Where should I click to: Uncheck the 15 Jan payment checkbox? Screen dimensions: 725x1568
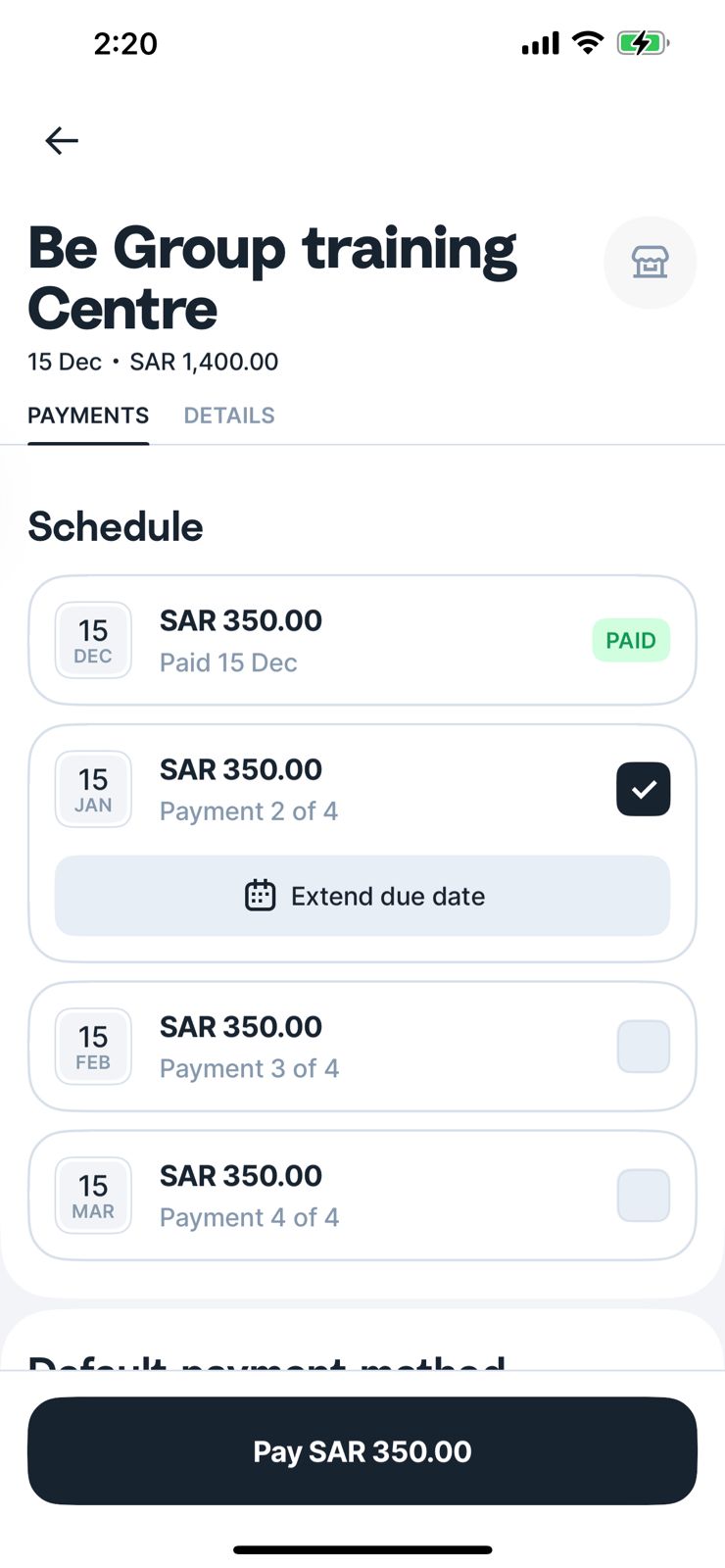[x=644, y=789]
